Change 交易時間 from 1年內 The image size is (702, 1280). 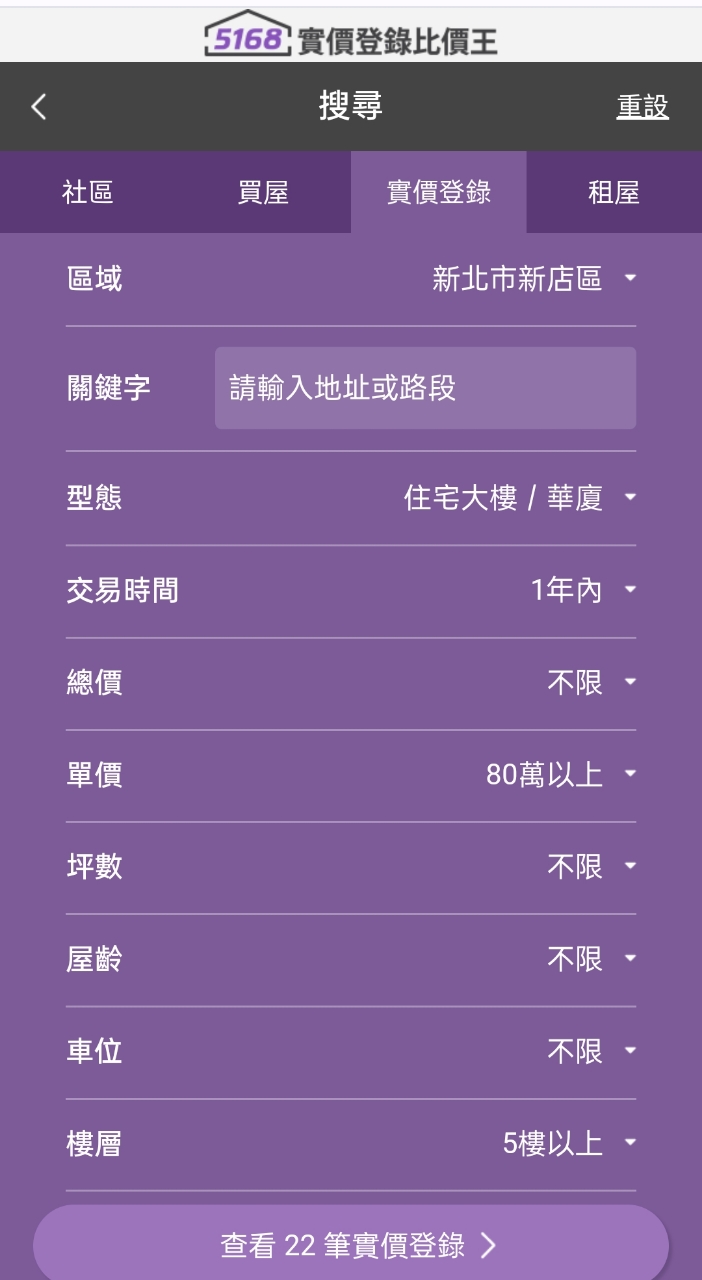582,591
